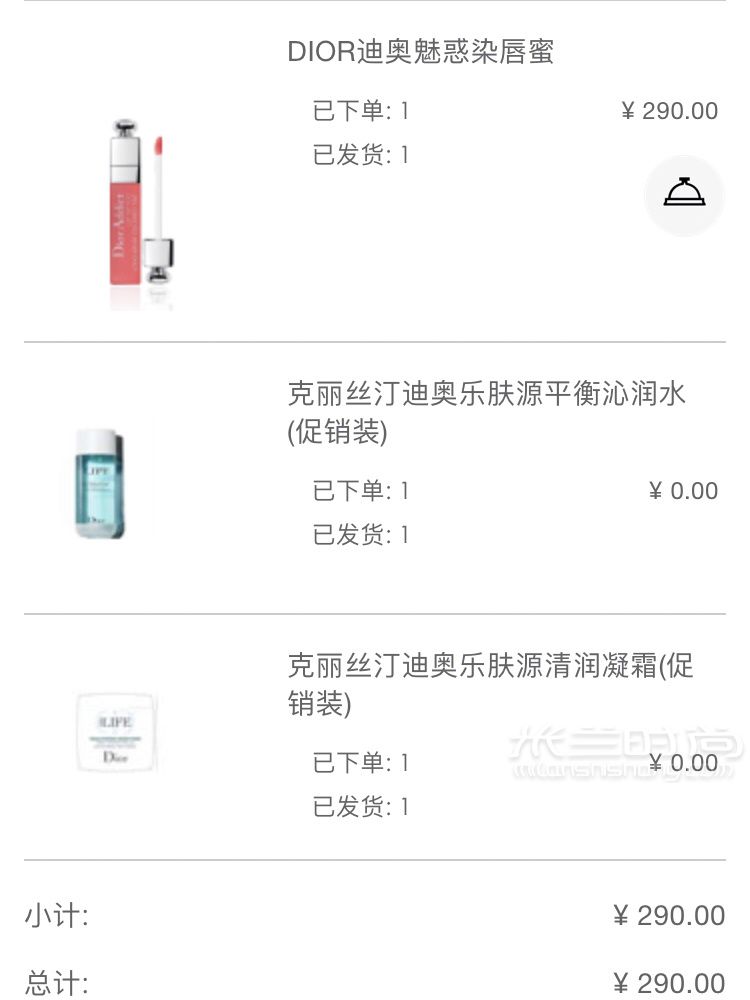This screenshot has width=750, height=1000.
Task: Open the 乐肤源平衡沁润水 product image
Action: [101, 483]
